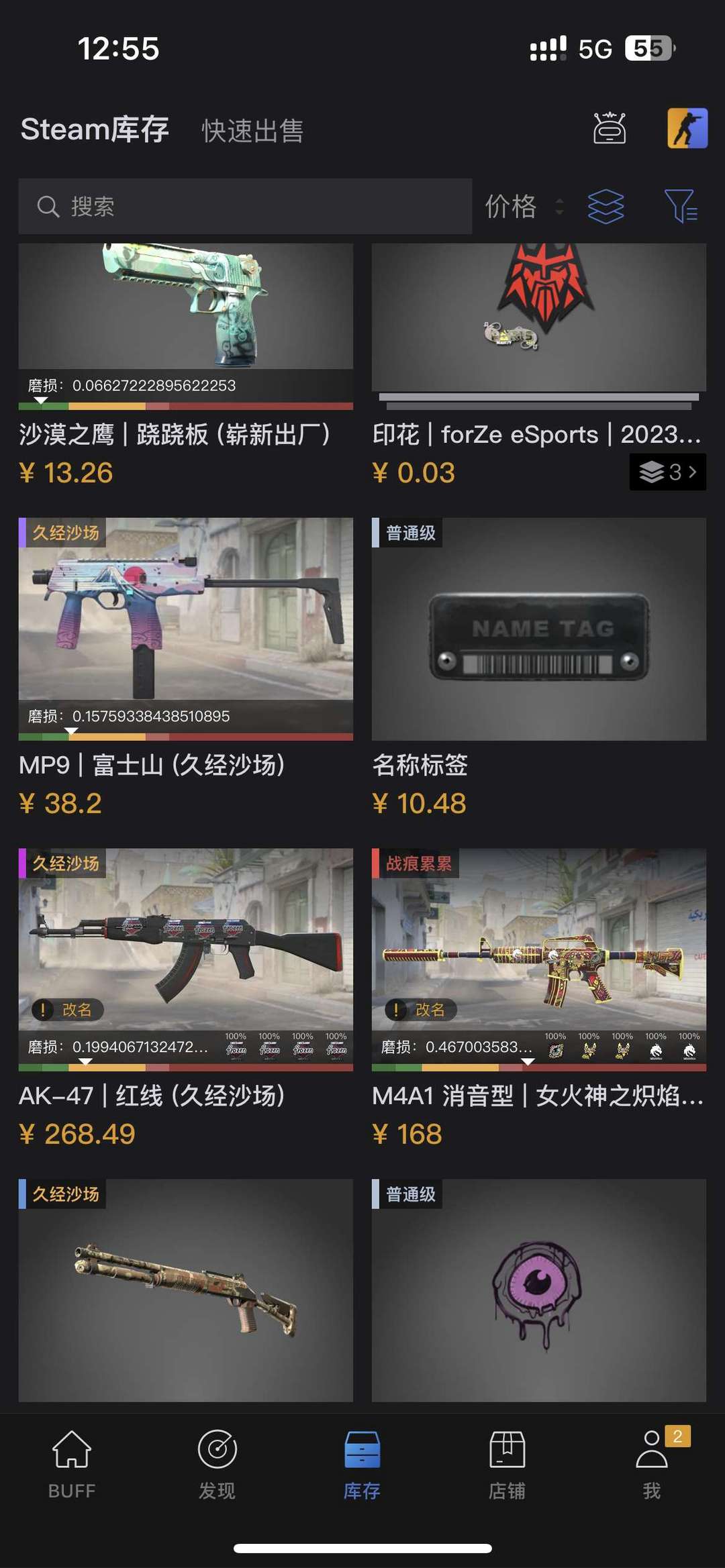Sort items by 价格
The height and width of the screenshot is (1568, 725).
pos(524,206)
